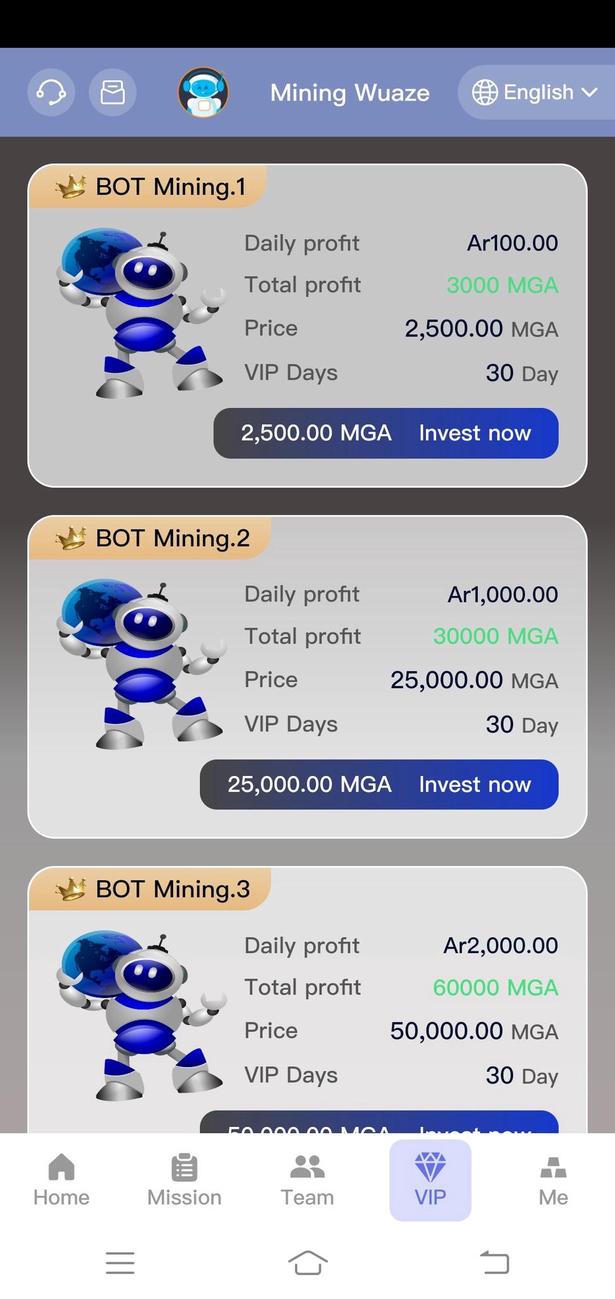Open the BOT Mining.3 card
This screenshot has height=1299, width=615.
pyautogui.click(x=307, y=1000)
